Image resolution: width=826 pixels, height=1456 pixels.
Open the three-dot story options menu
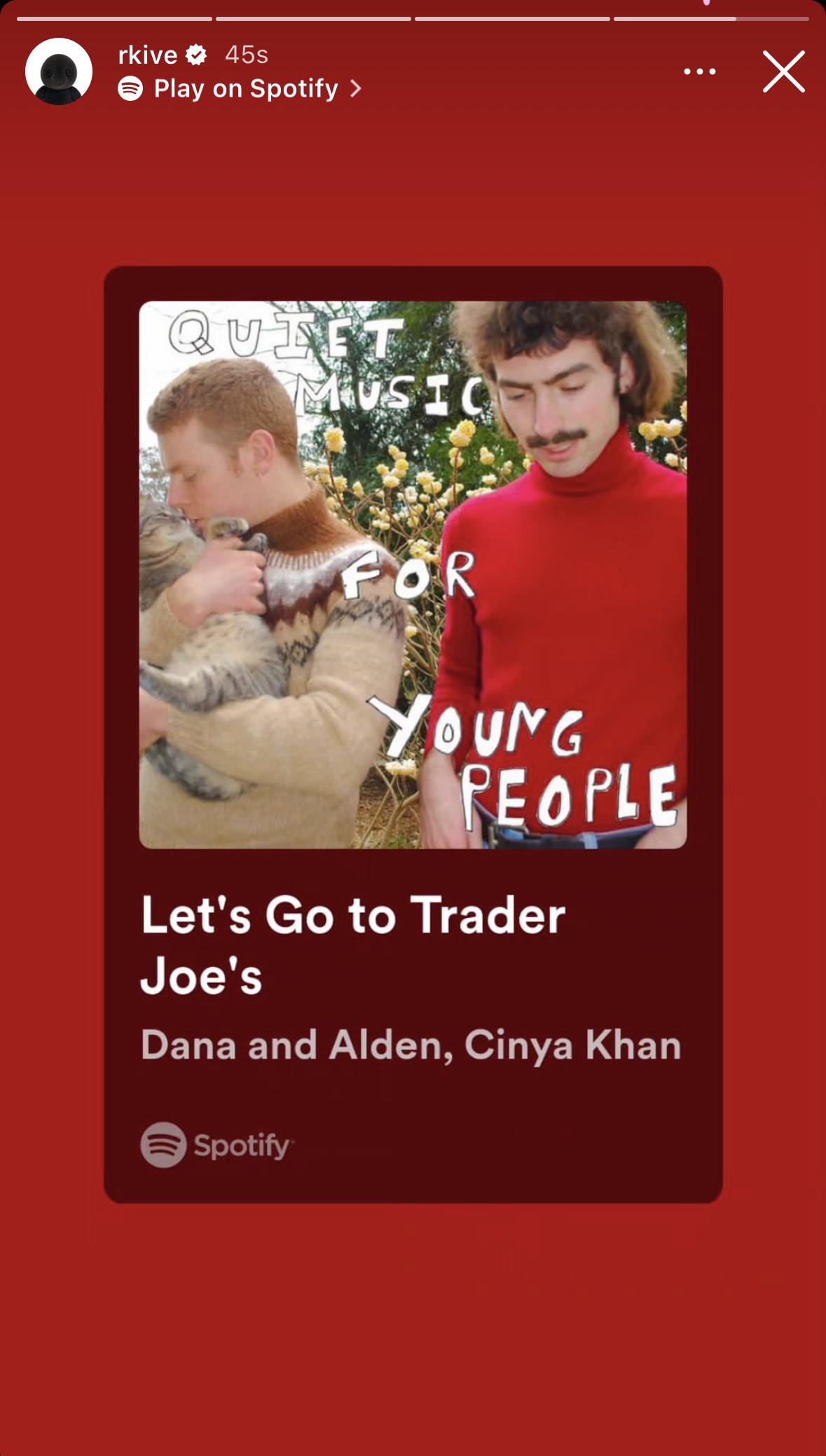click(699, 71)
